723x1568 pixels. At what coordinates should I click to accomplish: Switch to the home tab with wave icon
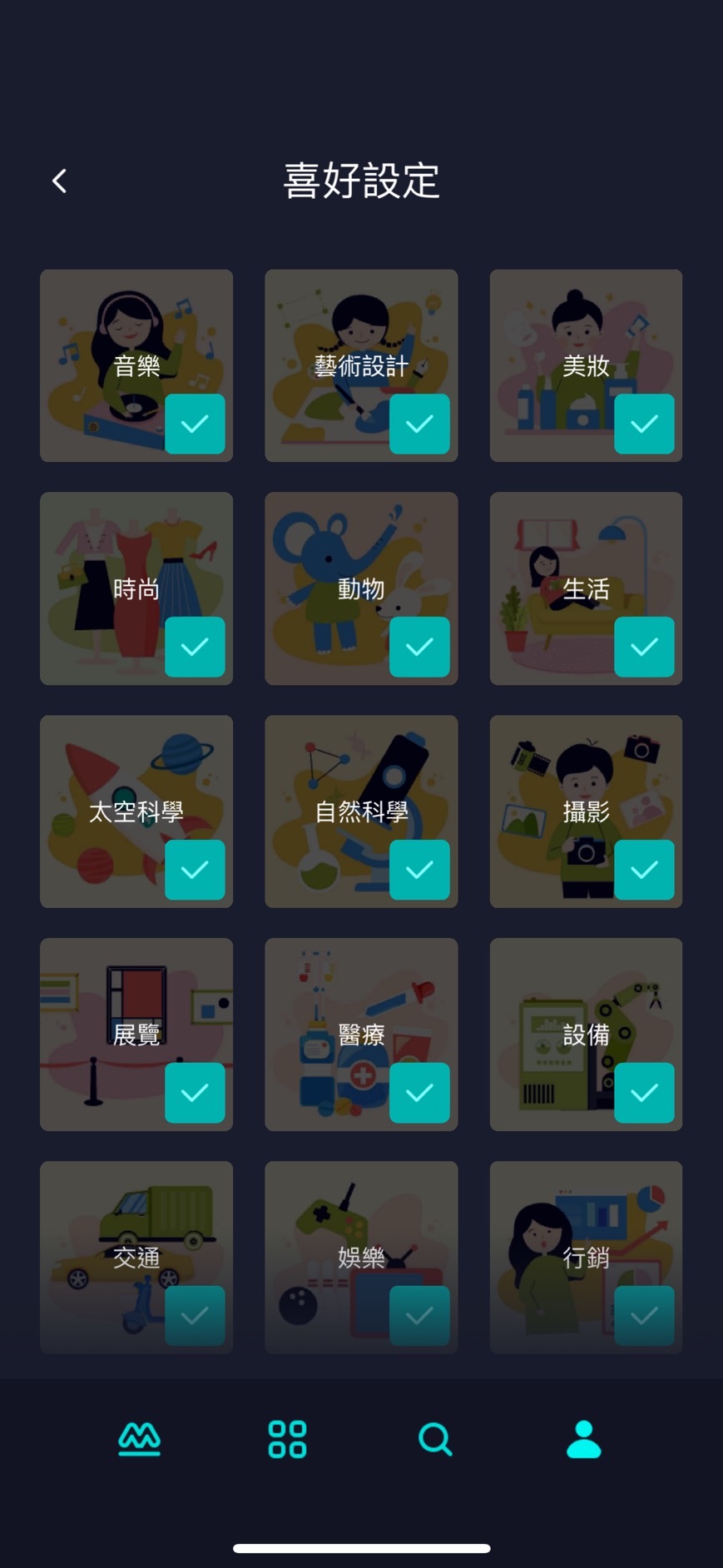coord(139,1439)
